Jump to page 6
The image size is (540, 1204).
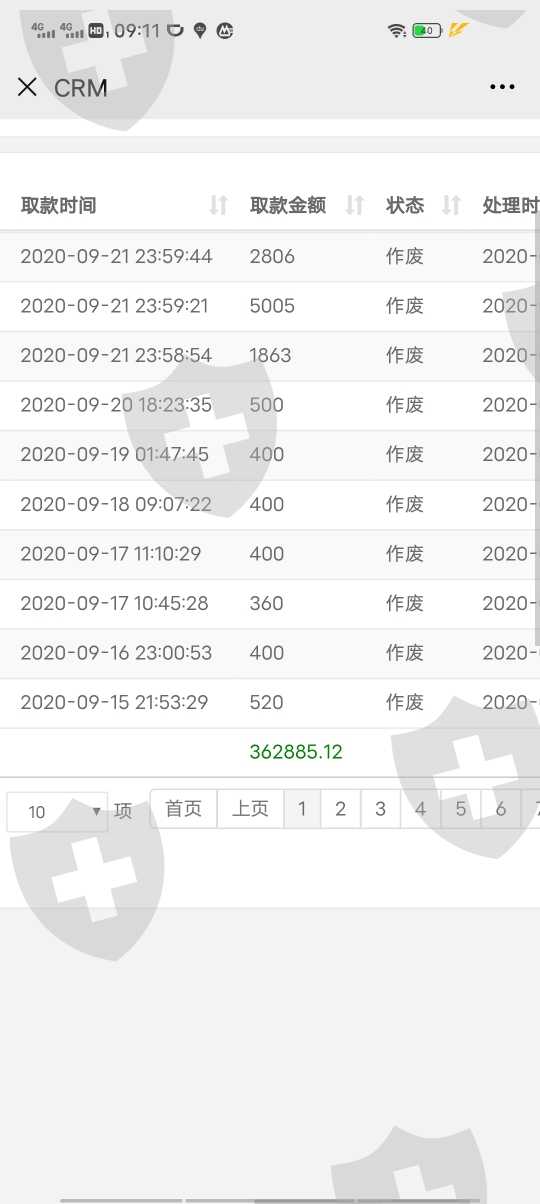click(500, 808)
